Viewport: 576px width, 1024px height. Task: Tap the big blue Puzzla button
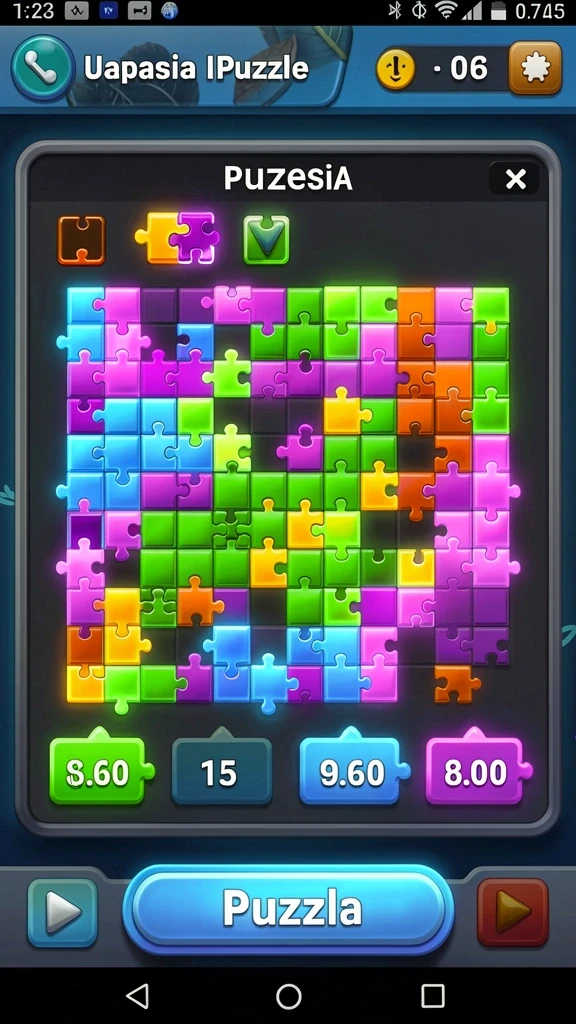click(x=288, y=908)
